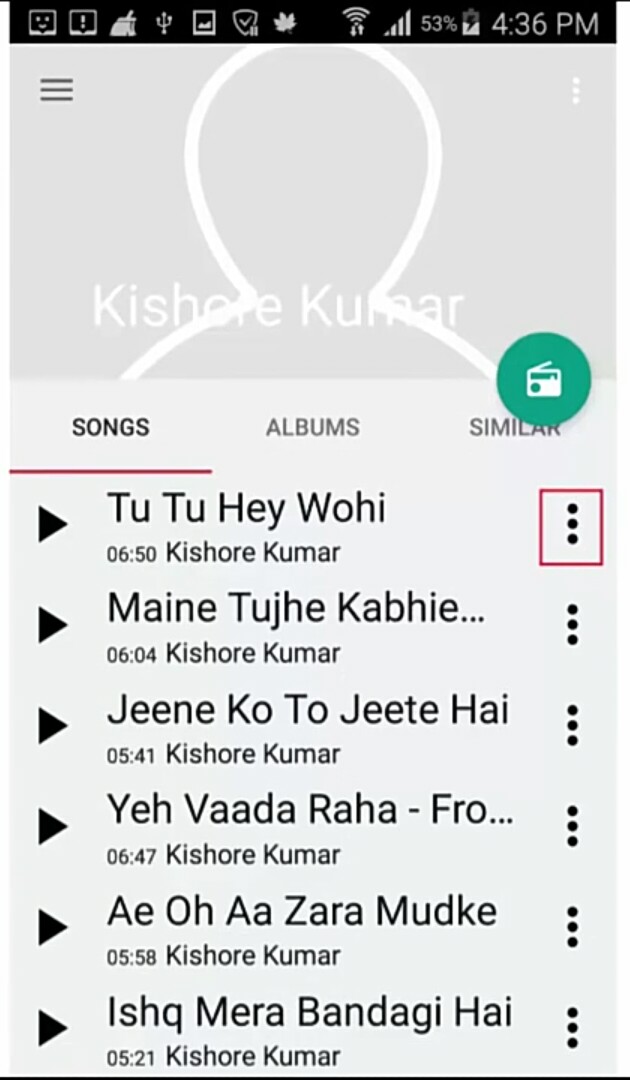Switch to the Albums tab

[312, 427]
